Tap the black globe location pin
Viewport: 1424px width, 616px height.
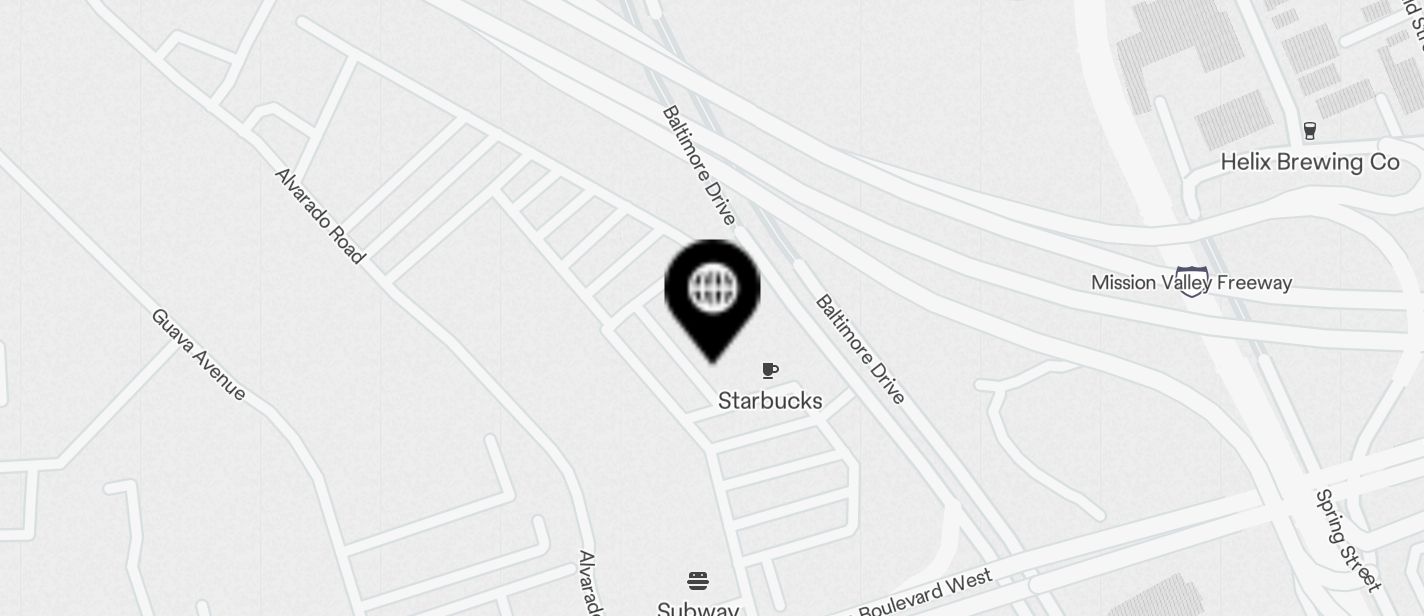(x=712, y=292)
